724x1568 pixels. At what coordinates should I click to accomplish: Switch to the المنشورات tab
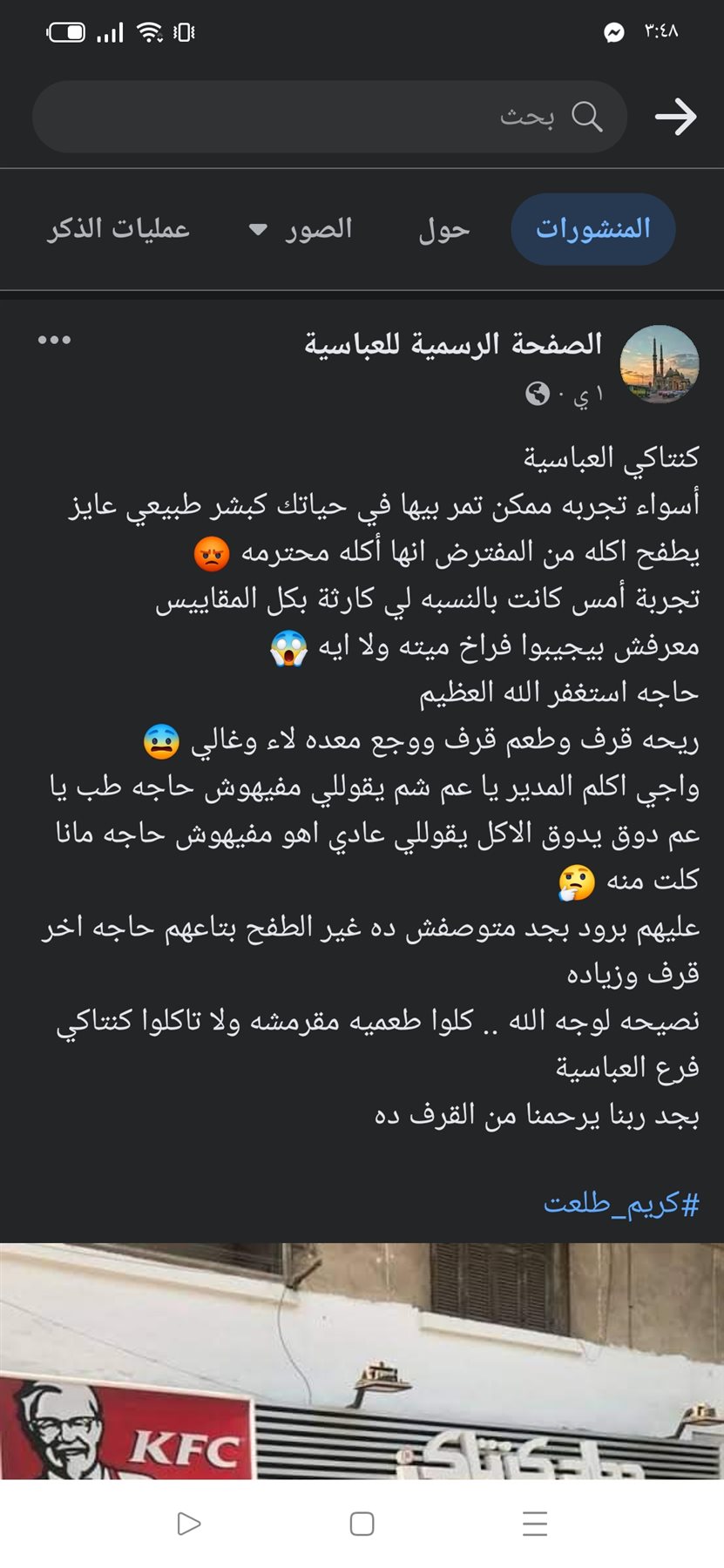592,229
